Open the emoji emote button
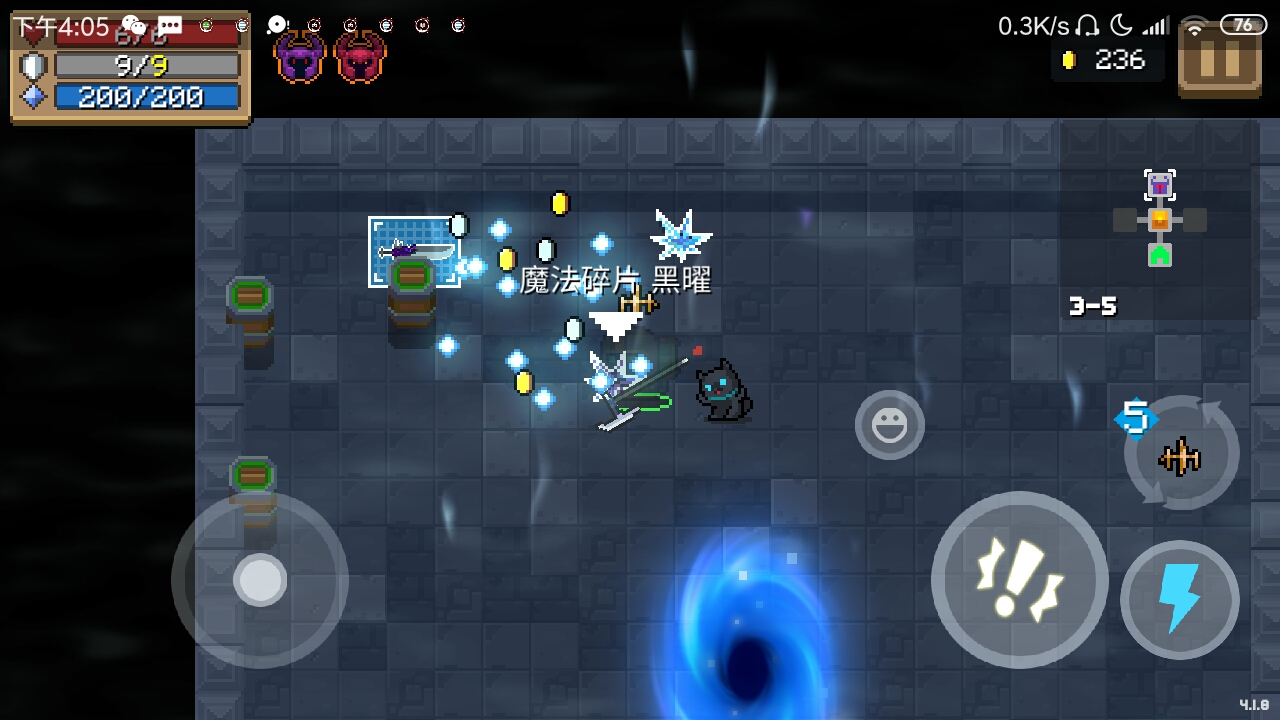The width and height of the screenshot is (1280, 720). tap(889, 426)
